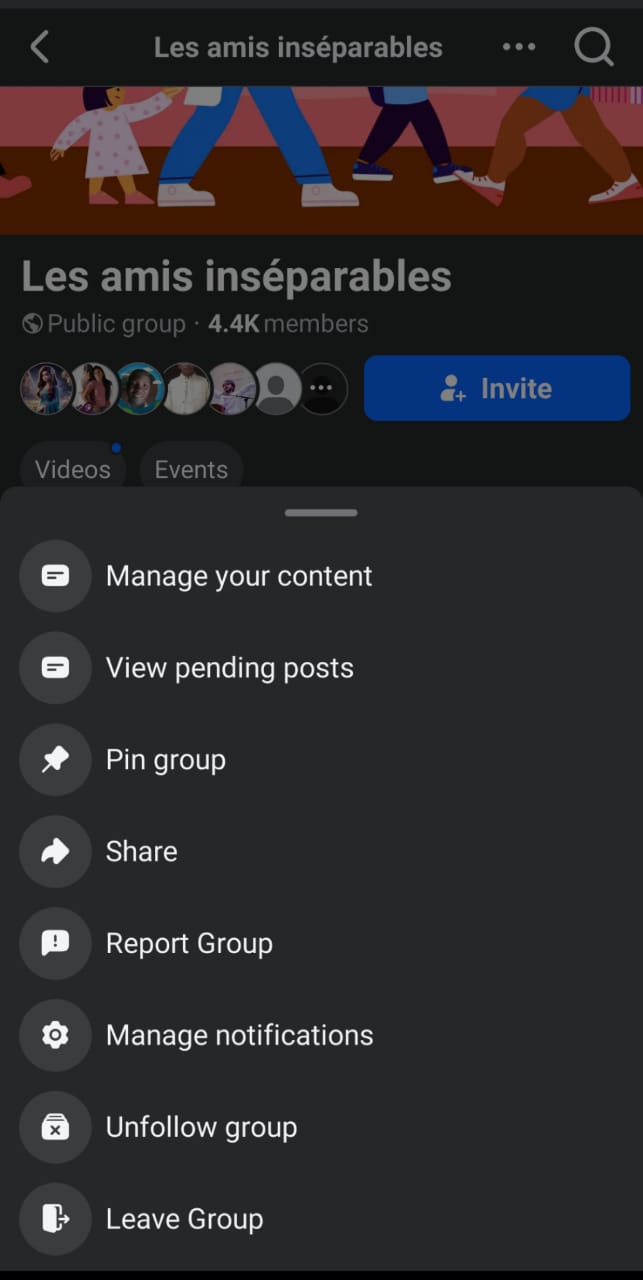Viewport: 643px width, 1280px height.
Task: Open Manage your content
Action: tap(238, 576)
